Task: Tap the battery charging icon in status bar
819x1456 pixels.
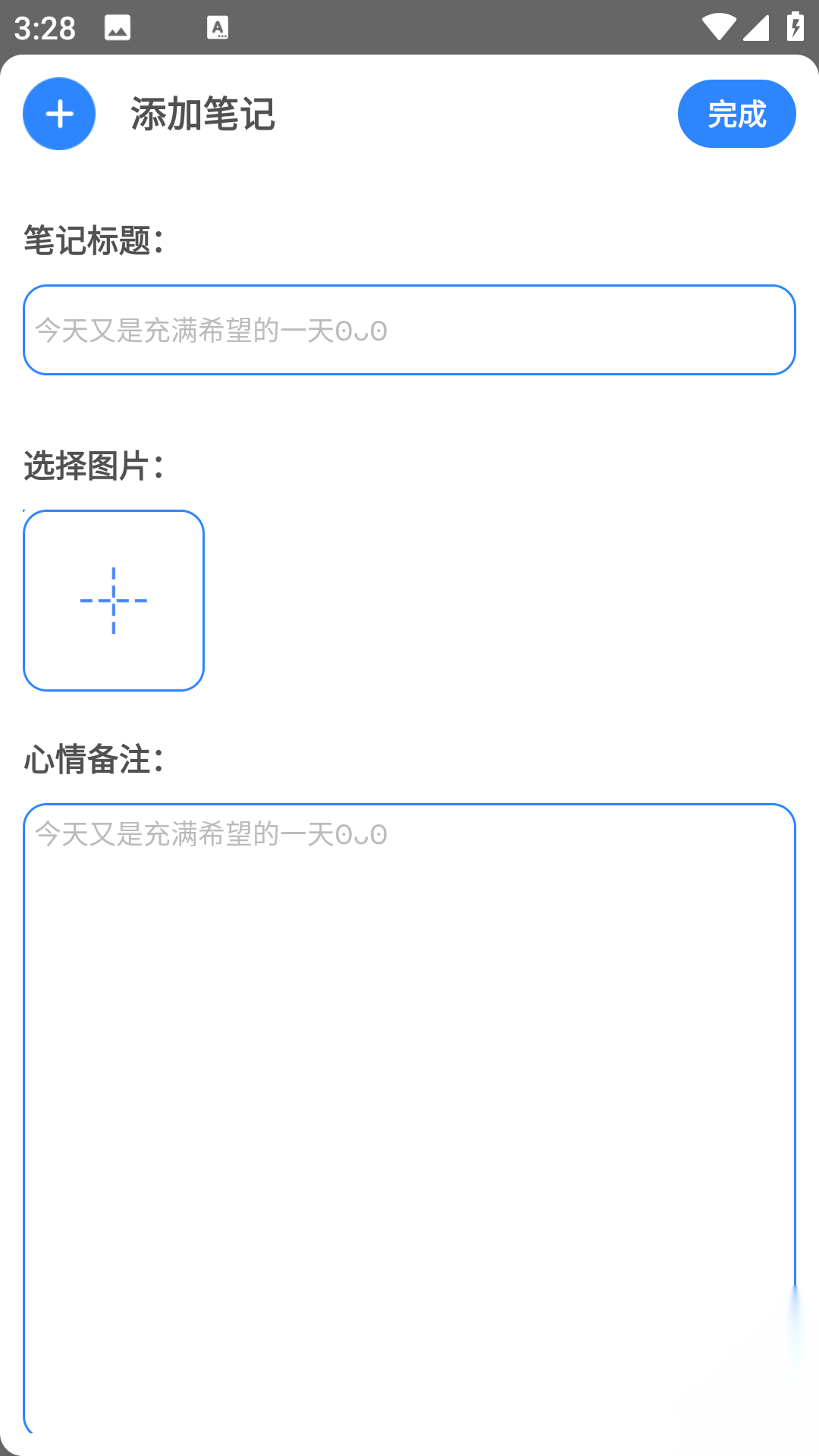Action: pos(793,25)
